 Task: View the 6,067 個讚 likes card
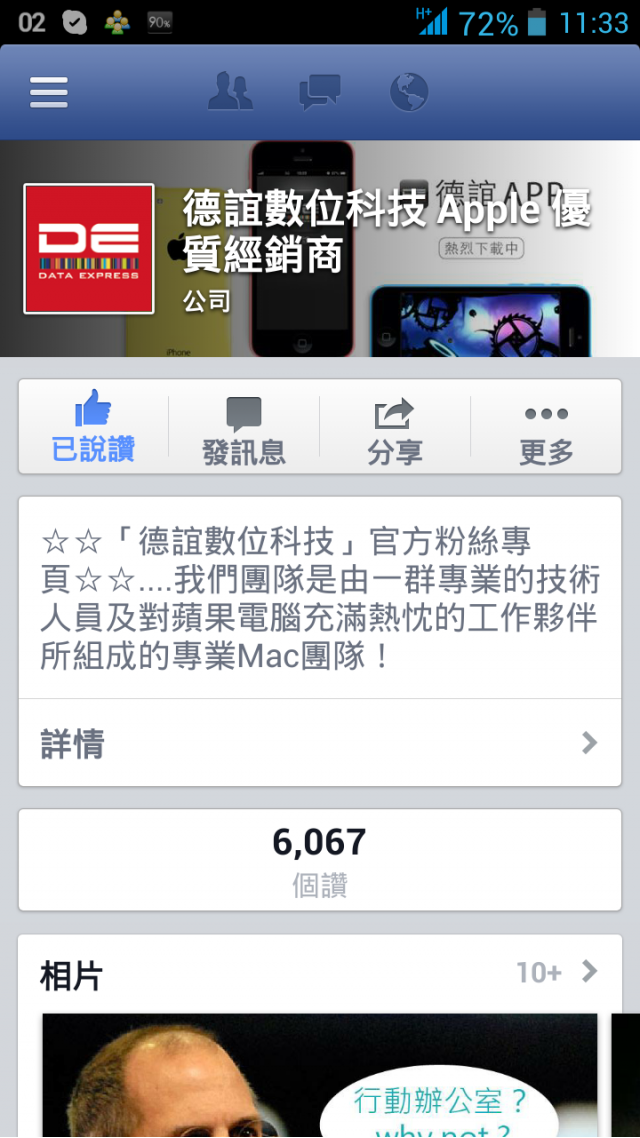319,860
